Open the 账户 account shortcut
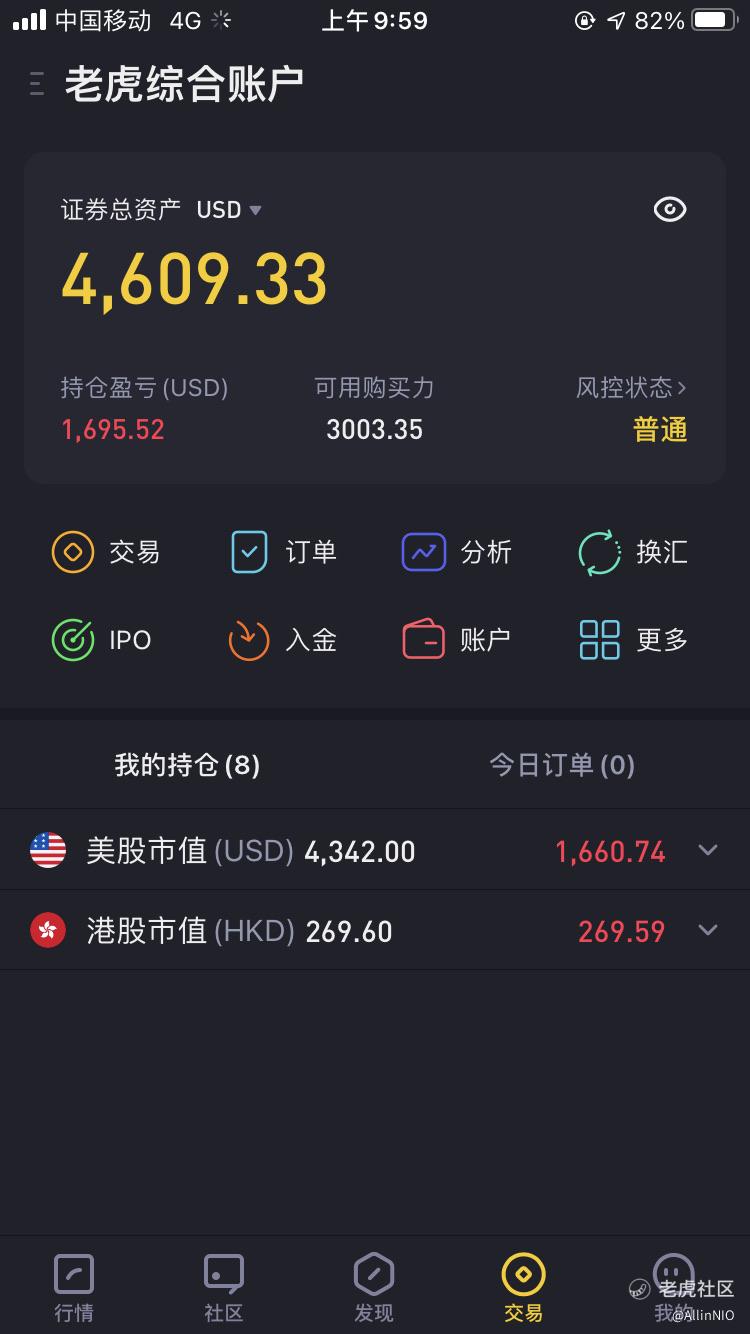This screenshot has width=750, height=1334. pos(457,640)
